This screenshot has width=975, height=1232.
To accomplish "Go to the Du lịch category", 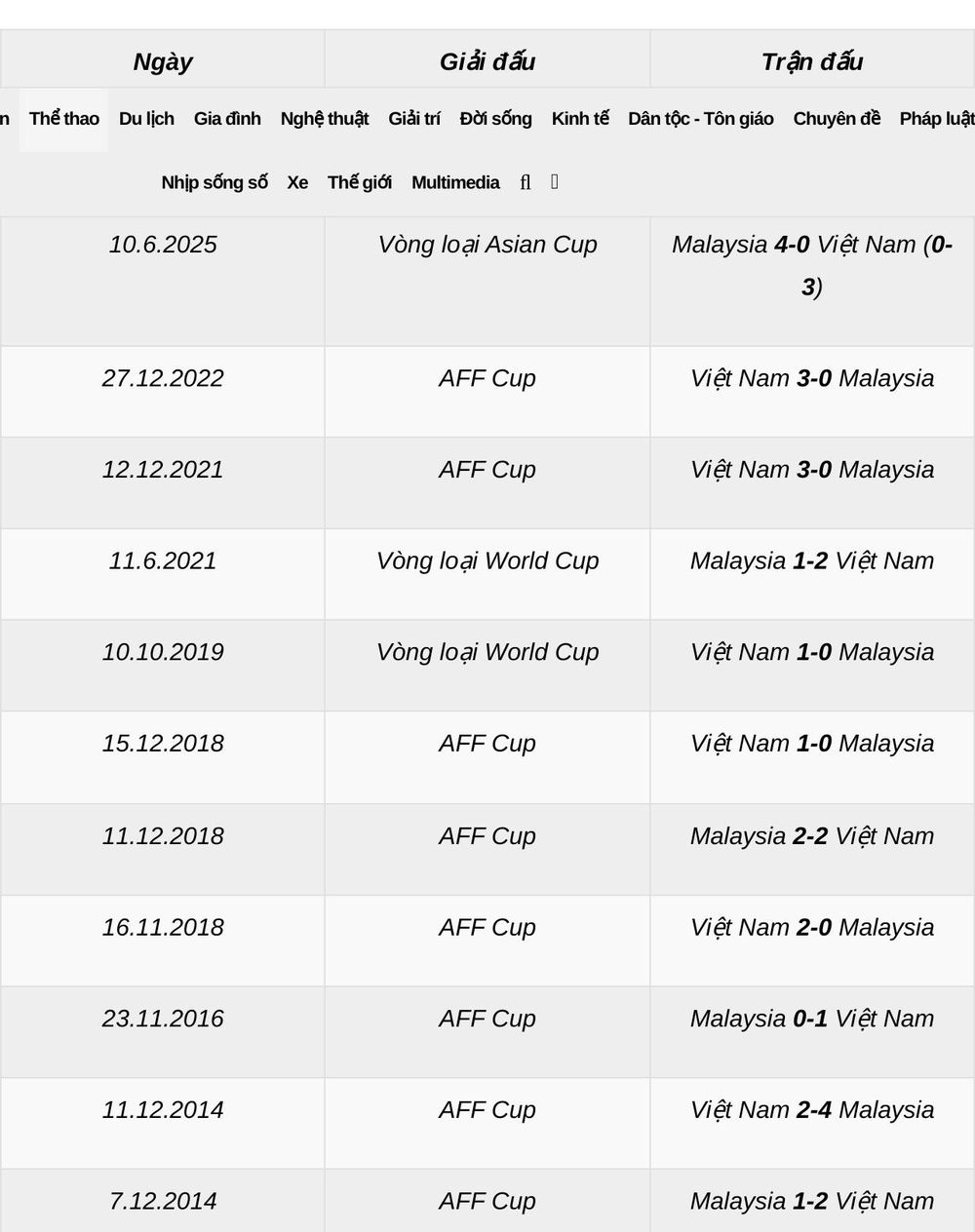I will [x=146, y=119].
